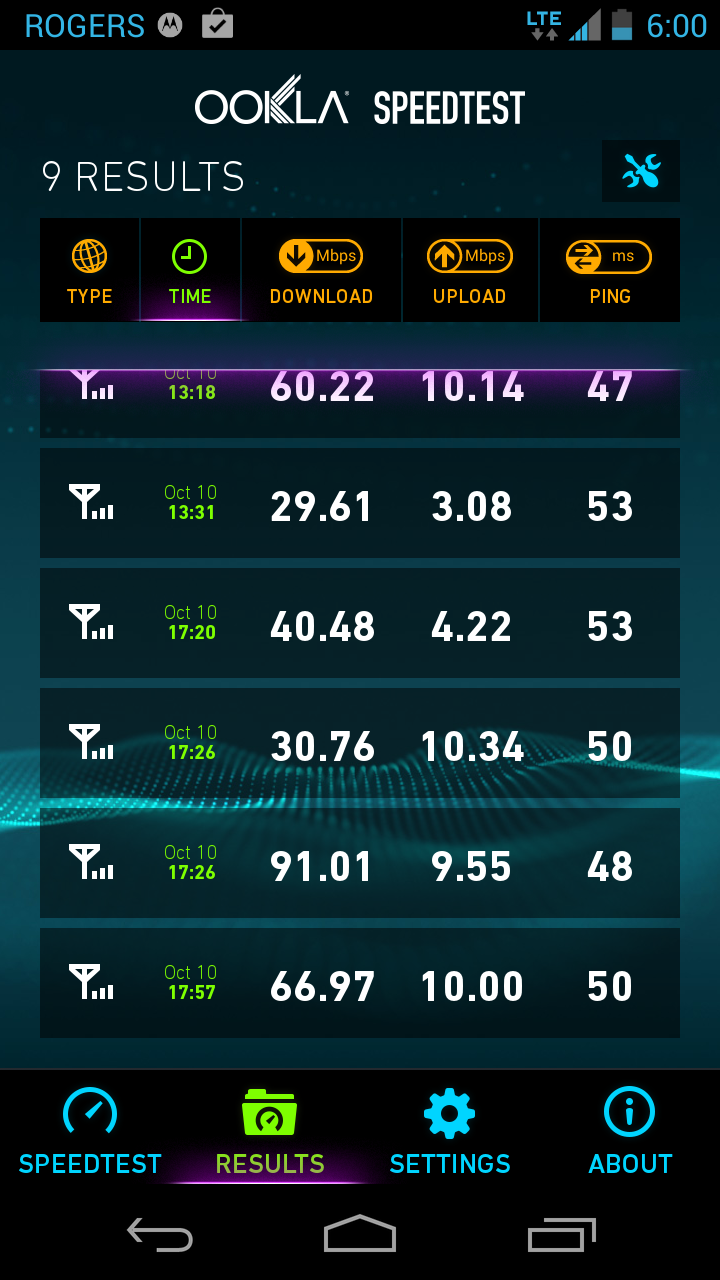
Task: Open the About tab
Action: point(630,1132)
